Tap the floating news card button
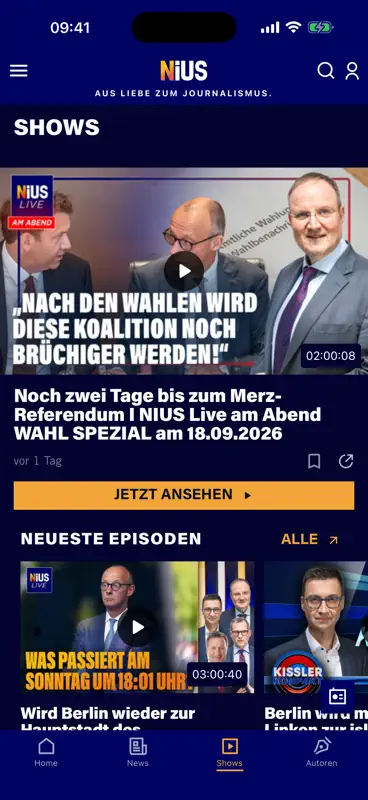The width and height of the screenshot is (368, 800). click(337, 696)
